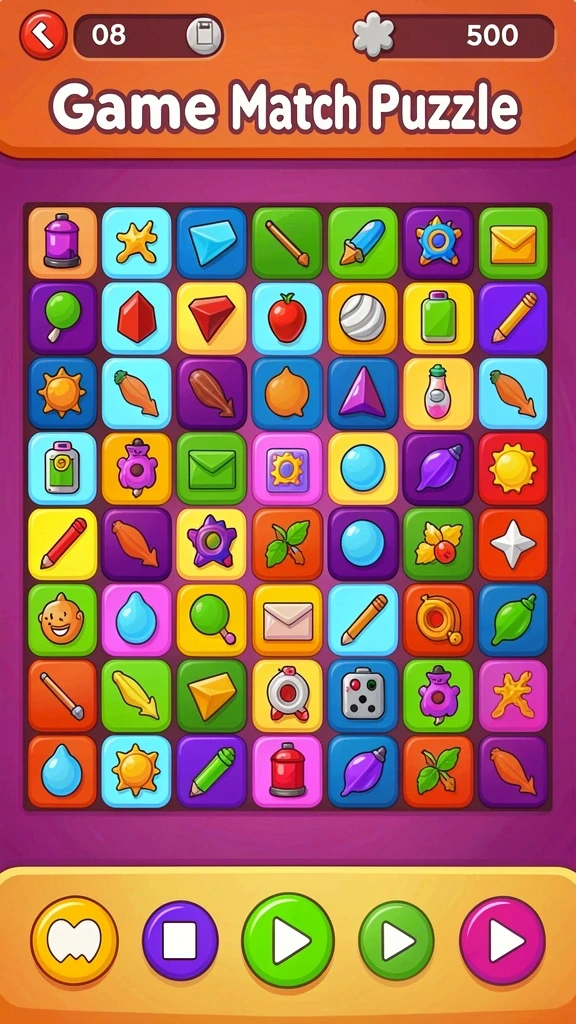Choose the beige envelope tile
The width and height of the screenshot is (576, 1024).
pyautogui.click(x=287, y=619)
